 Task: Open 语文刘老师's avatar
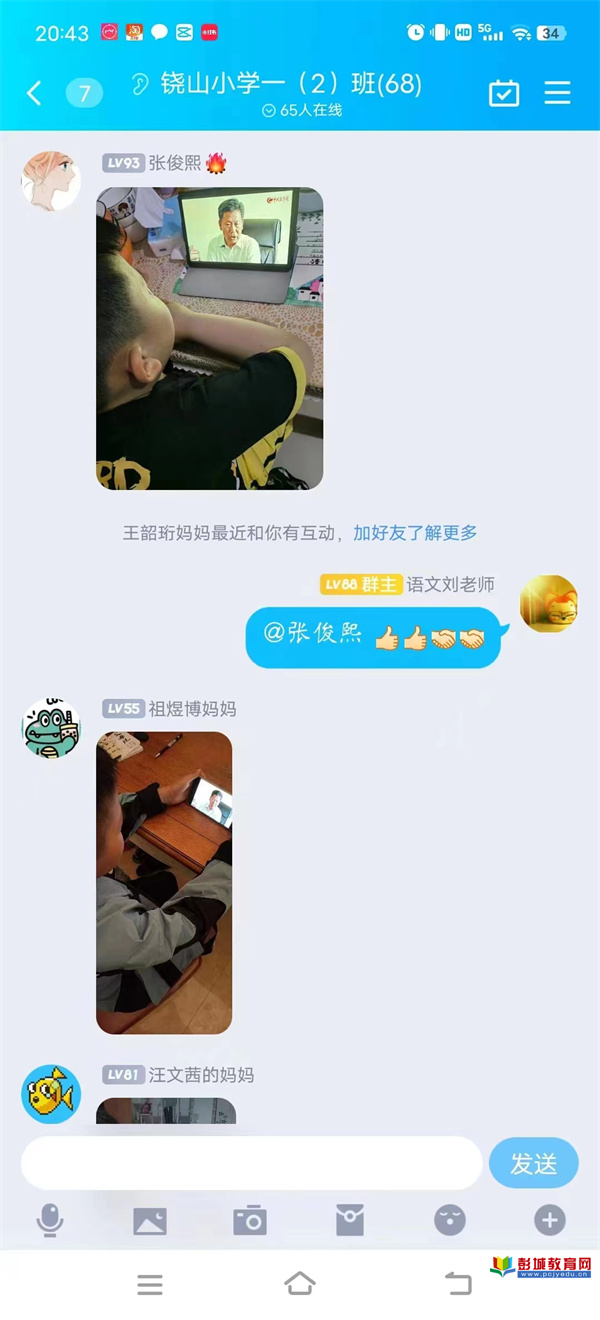[548, 603]
